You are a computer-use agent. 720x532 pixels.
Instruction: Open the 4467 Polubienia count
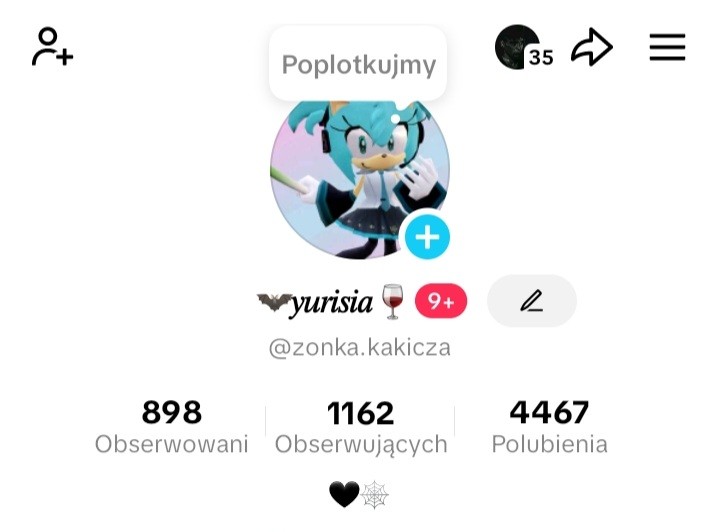pyautogui.click(x=550, y=426)
